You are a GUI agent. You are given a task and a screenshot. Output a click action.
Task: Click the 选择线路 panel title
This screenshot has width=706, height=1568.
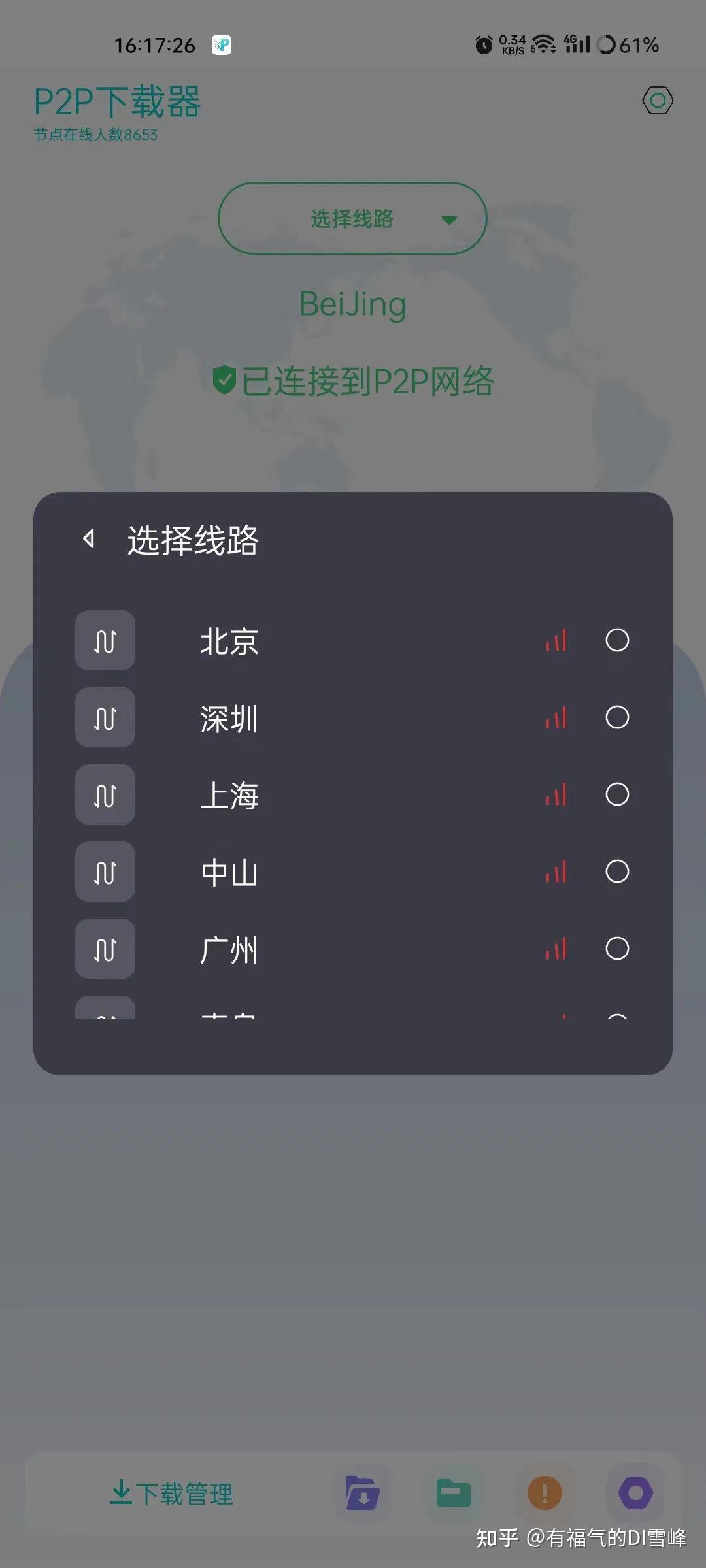(193, 539)
